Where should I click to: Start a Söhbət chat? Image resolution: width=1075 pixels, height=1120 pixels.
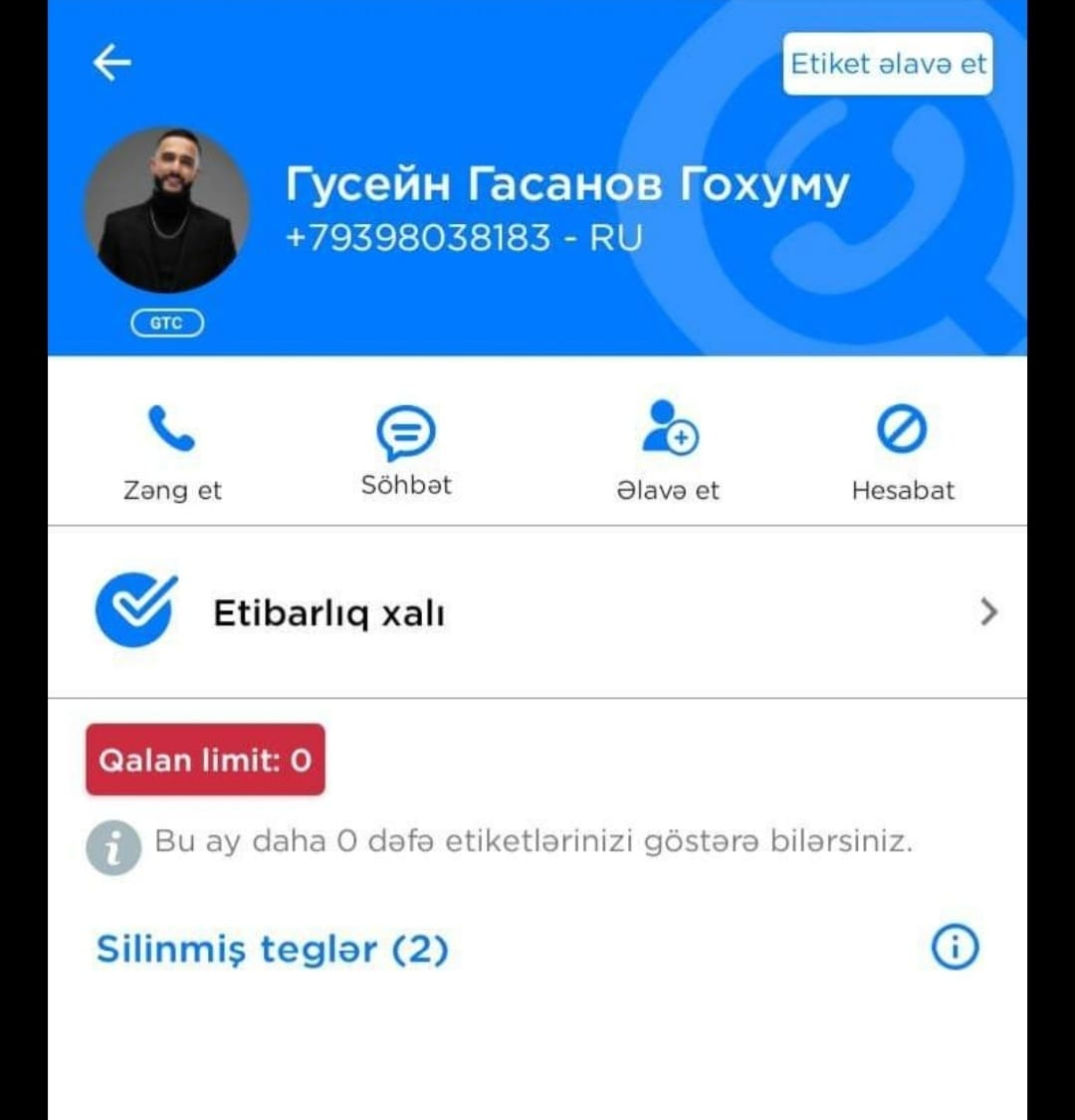click(x=406, y=450)
